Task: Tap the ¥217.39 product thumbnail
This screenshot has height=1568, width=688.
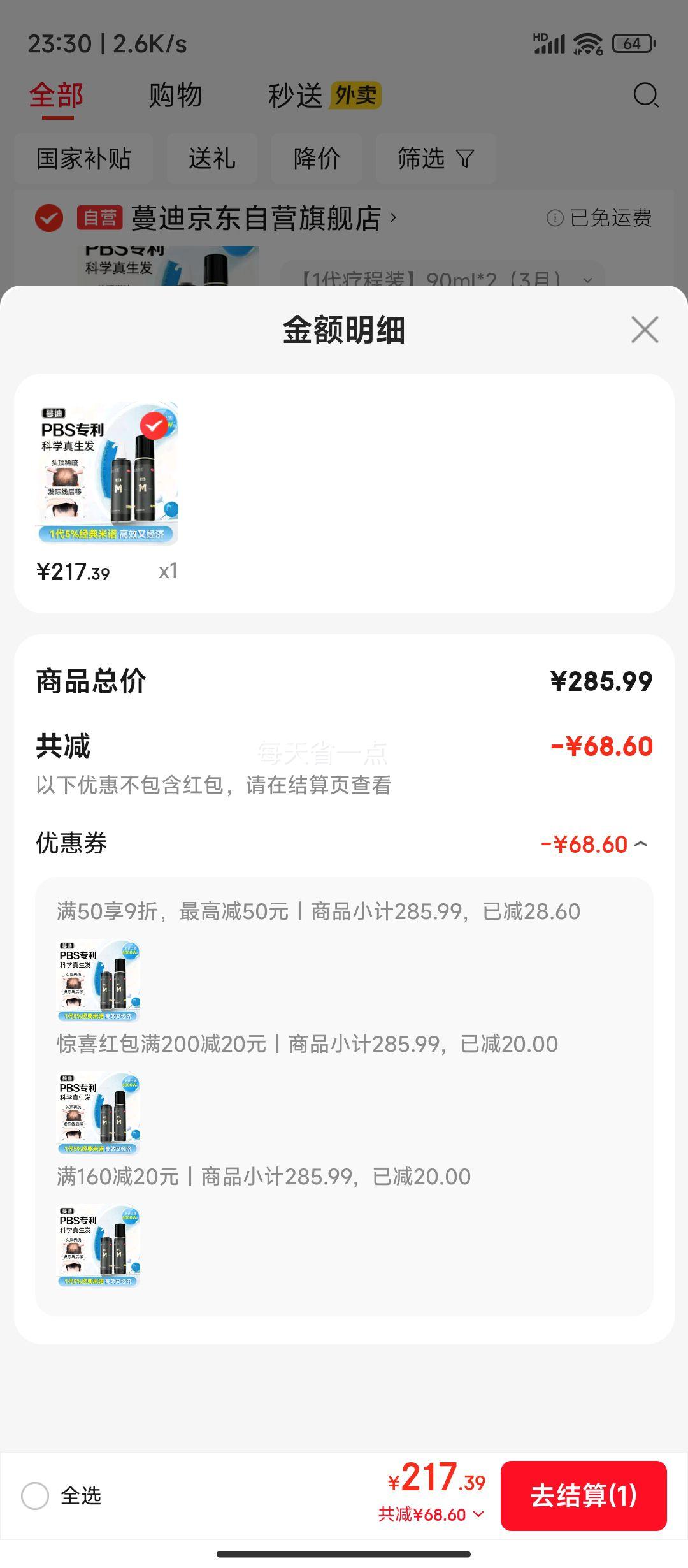Action: tap(107, 473)
